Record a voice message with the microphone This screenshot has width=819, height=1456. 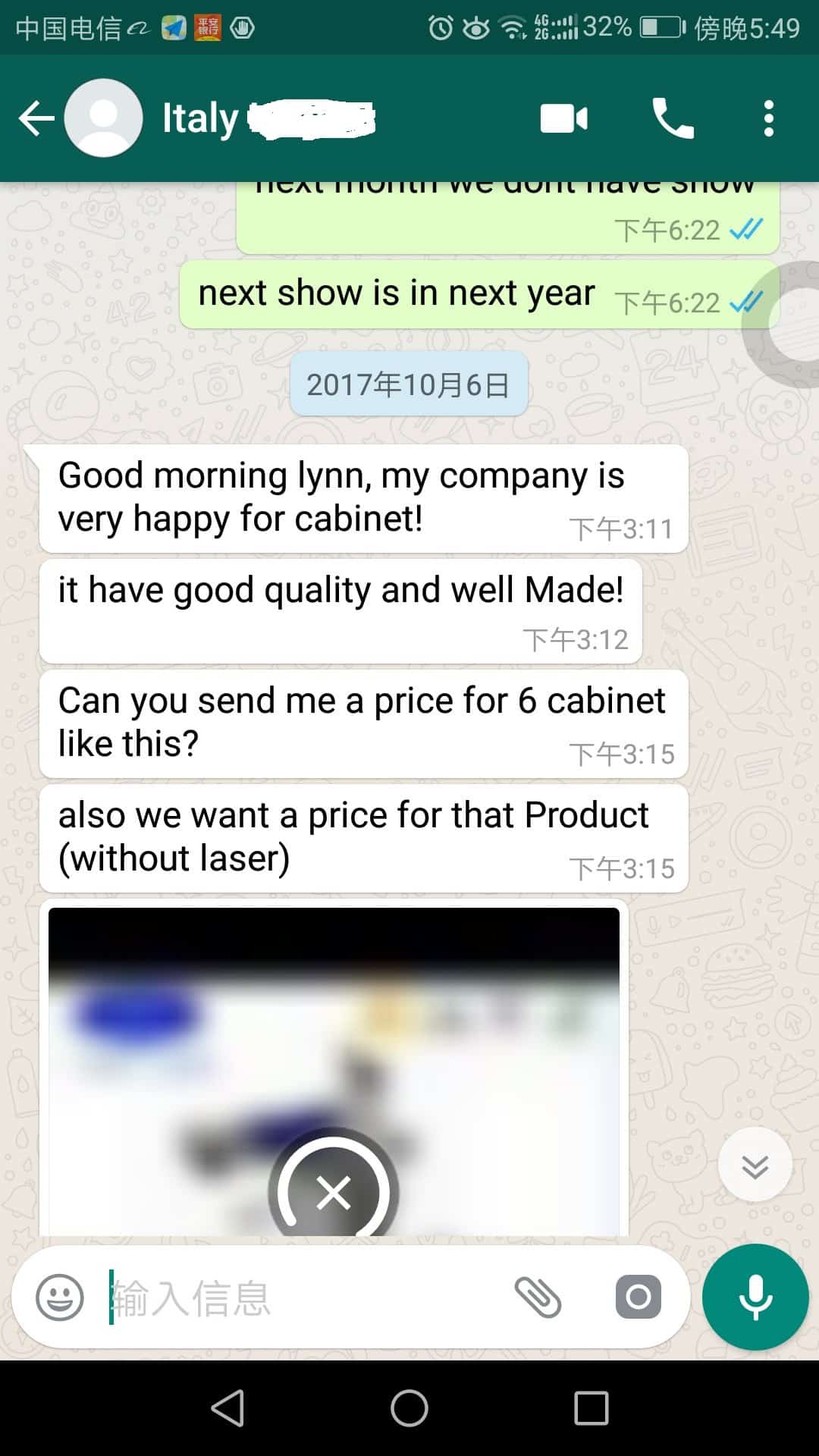tap(755, 1298)
